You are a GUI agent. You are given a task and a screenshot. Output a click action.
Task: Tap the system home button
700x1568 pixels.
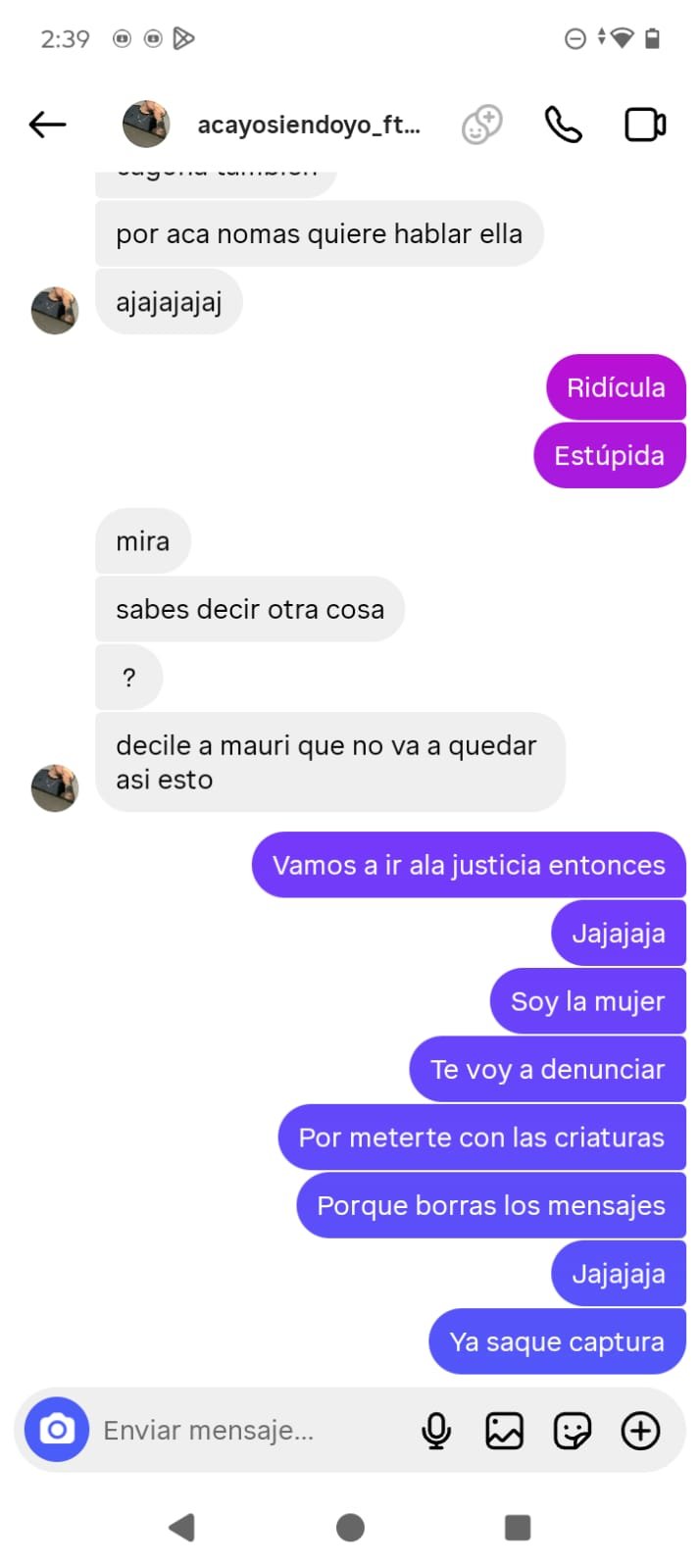click(350, 1527)
